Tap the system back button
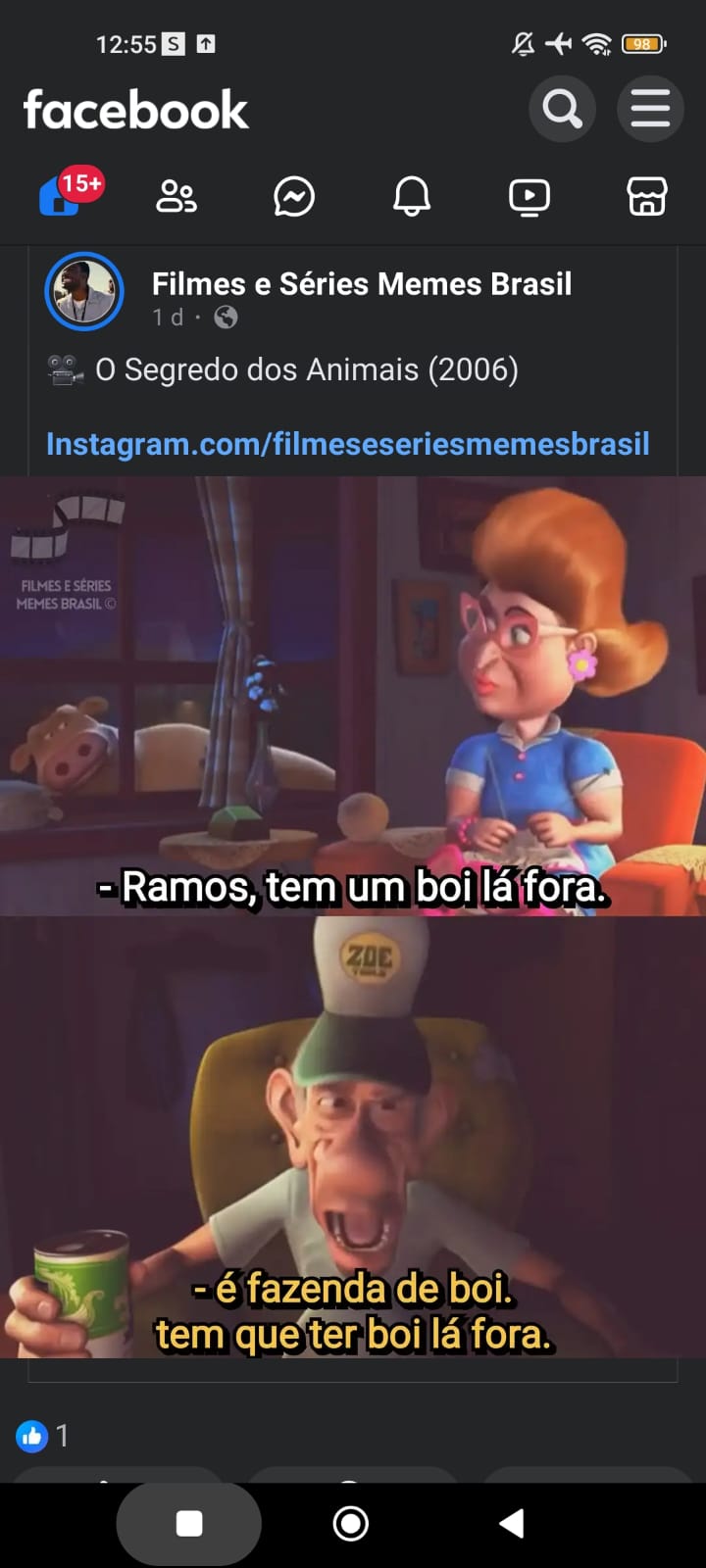Image resolution: width=706 pixels, height=1568 pixels. 512,1524
